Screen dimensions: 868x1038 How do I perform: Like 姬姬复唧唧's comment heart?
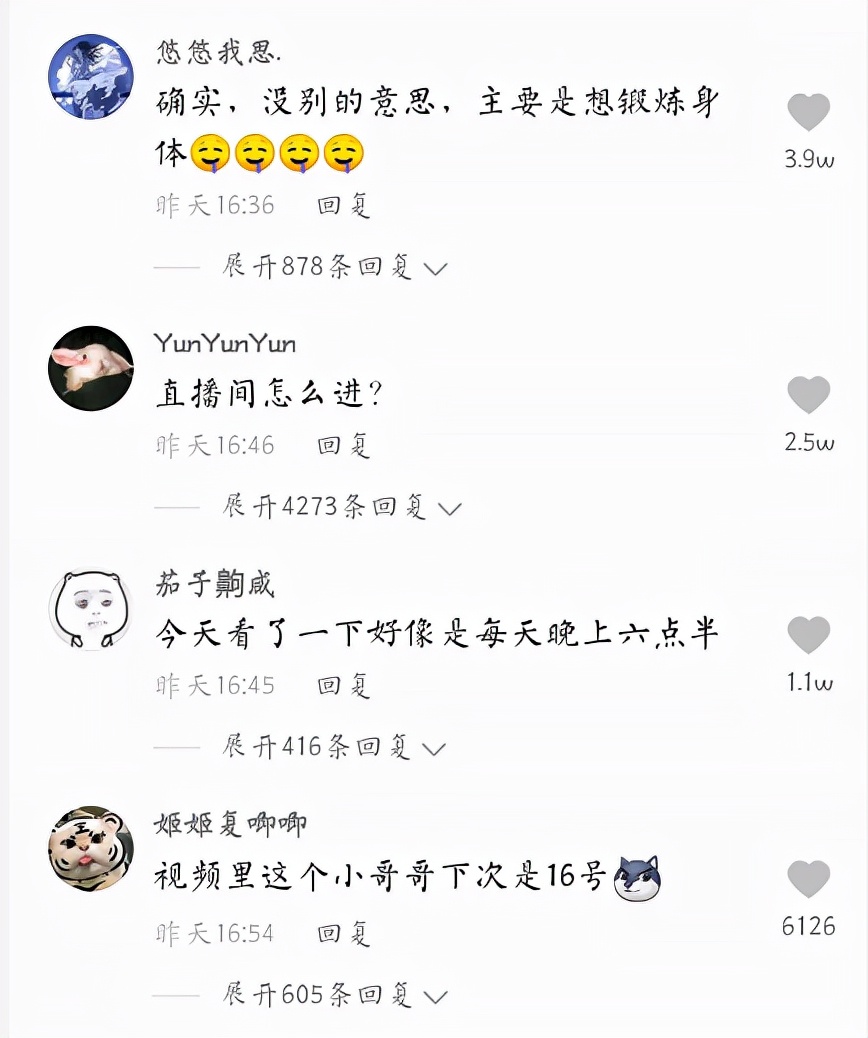(808, 880)
